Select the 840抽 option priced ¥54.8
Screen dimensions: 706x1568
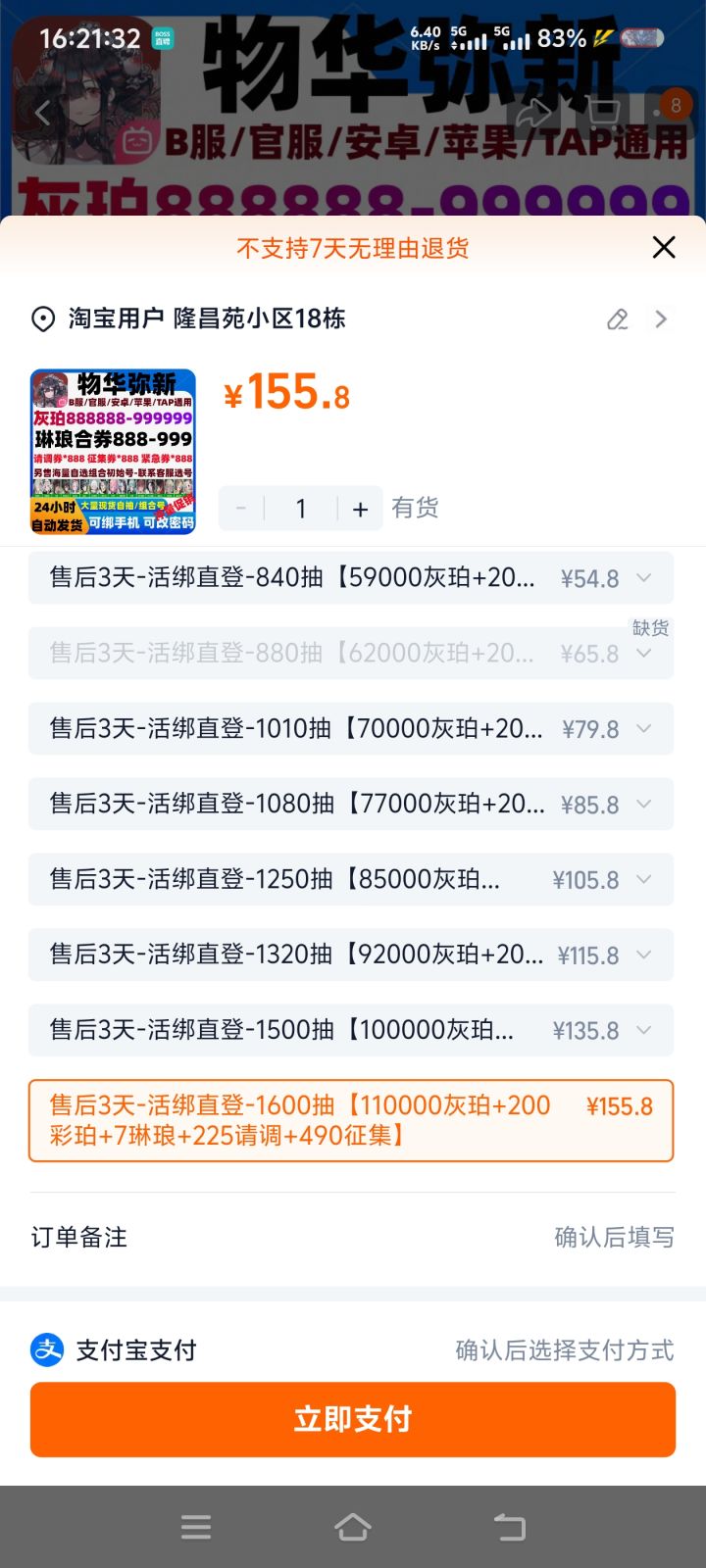pyautogui.click(x=351, y=578)
